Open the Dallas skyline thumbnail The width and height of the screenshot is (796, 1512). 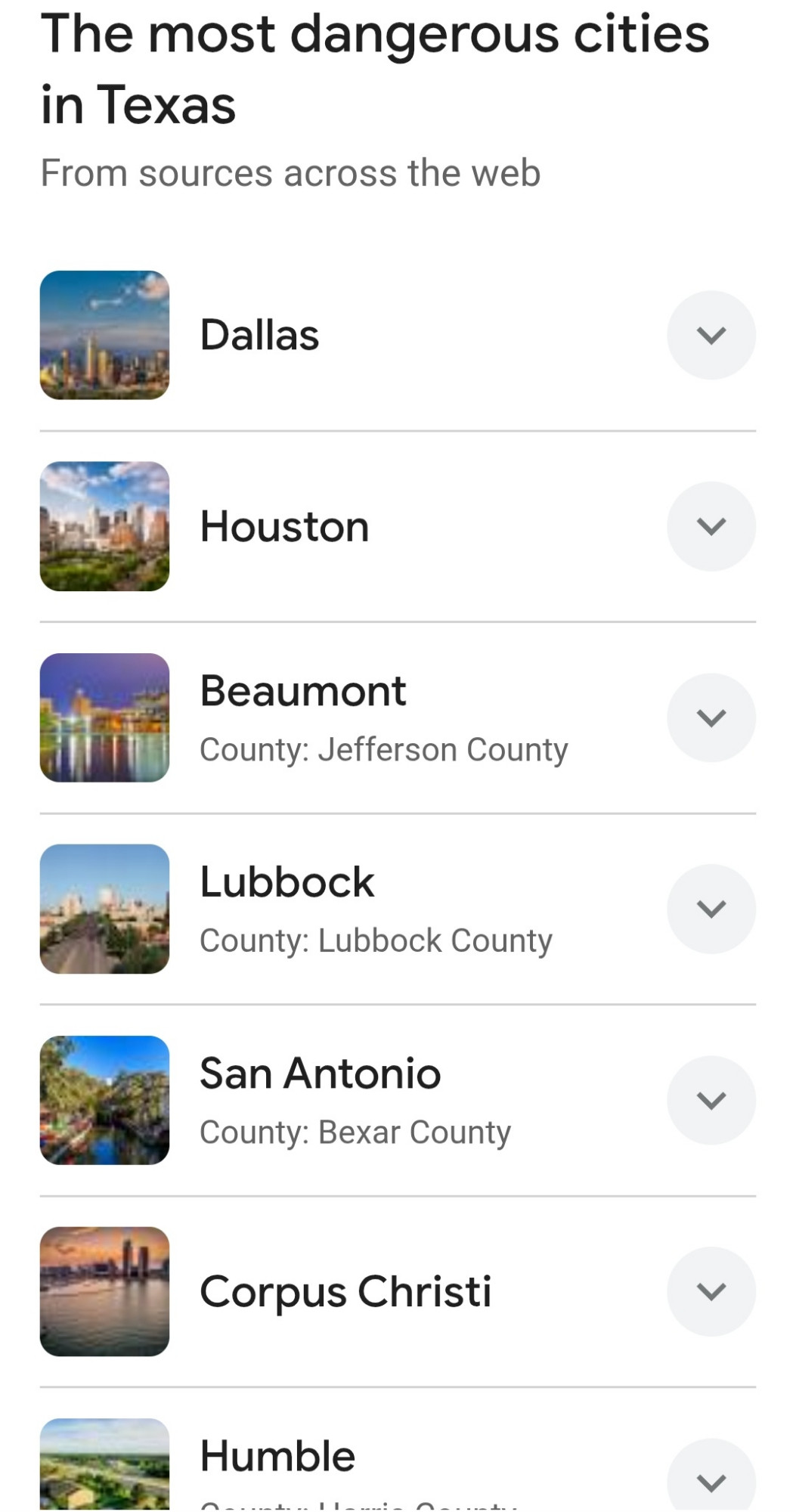[x=104, y=335]
